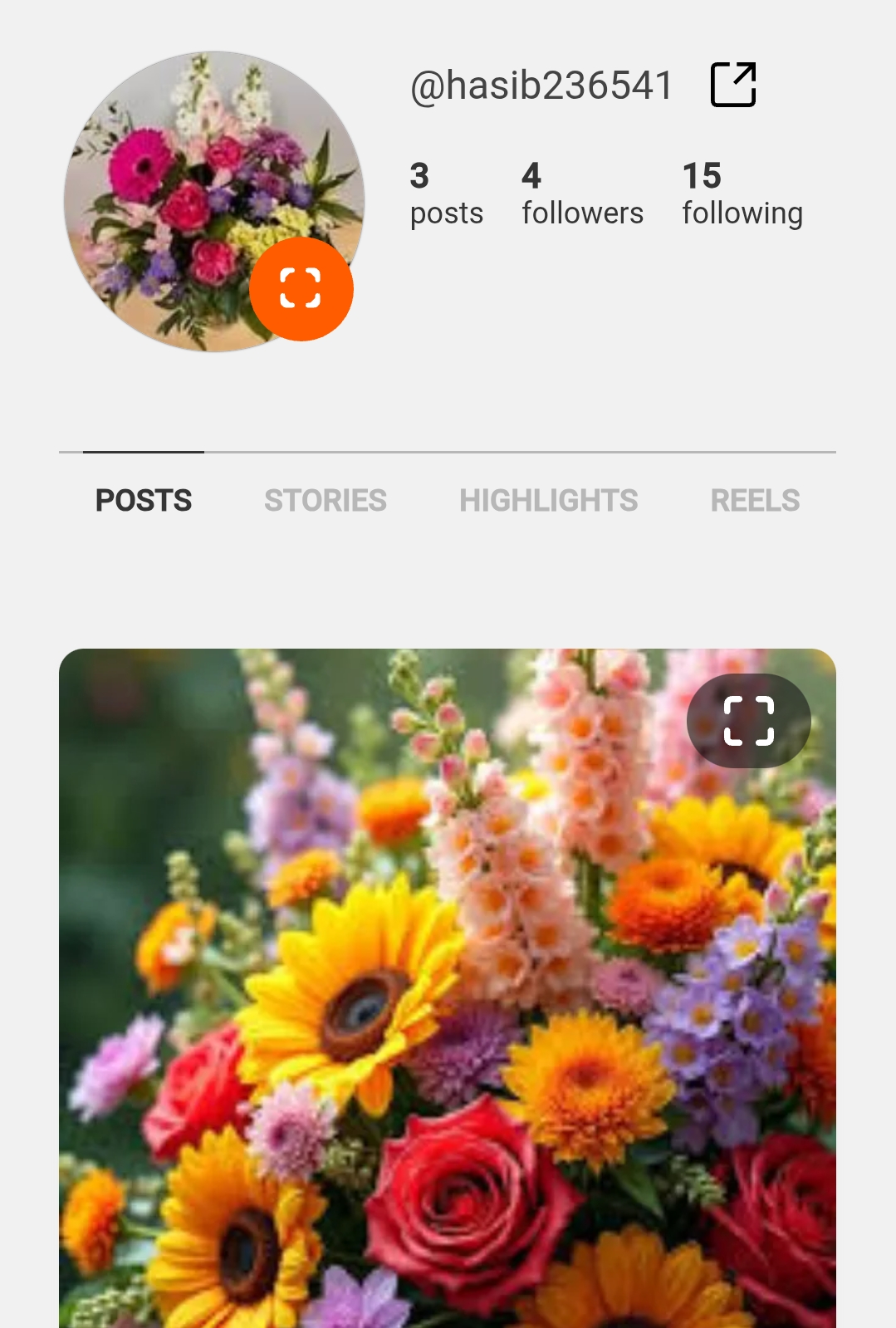Switch to the STORIES tab
Screen dimensions: 896x1328
click(x=326, y=500)
